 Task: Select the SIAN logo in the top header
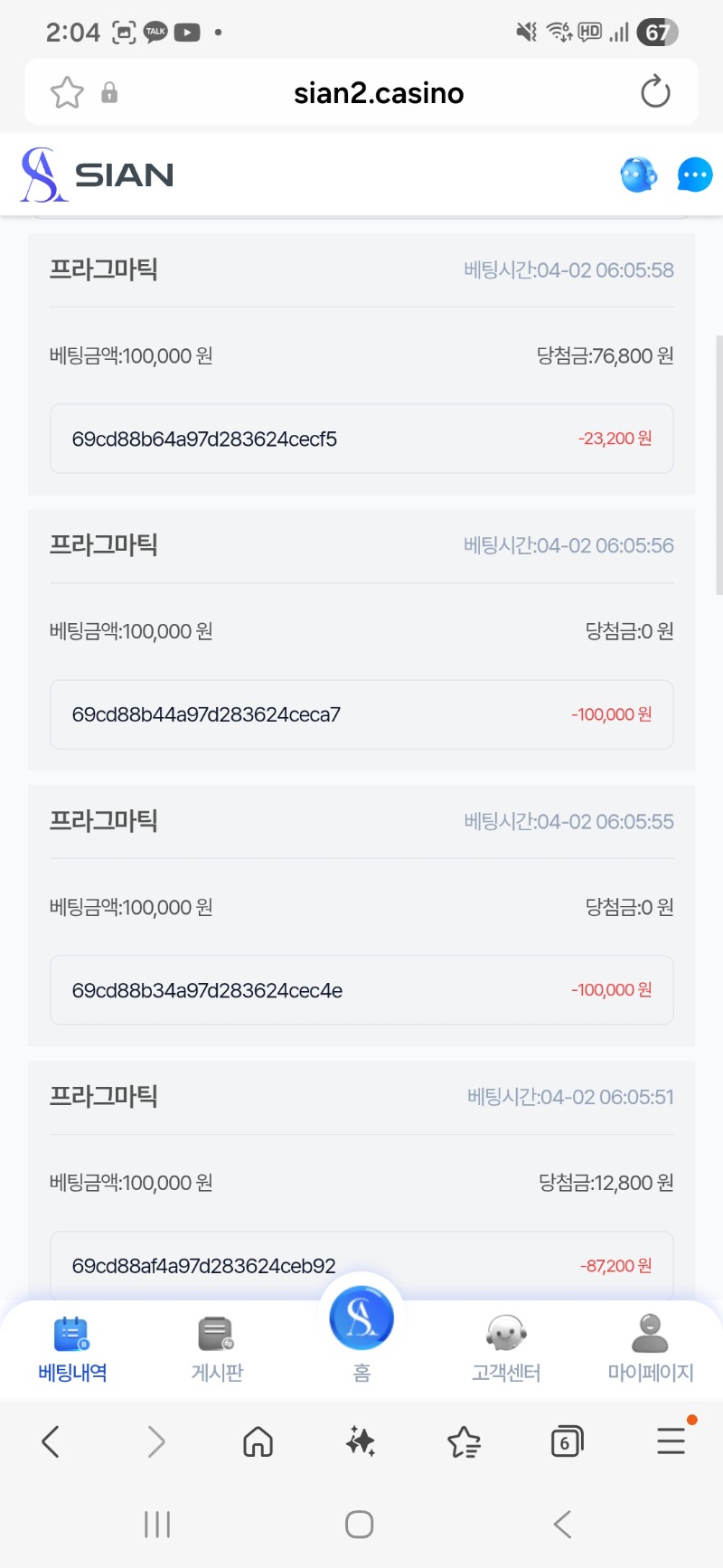97,172
